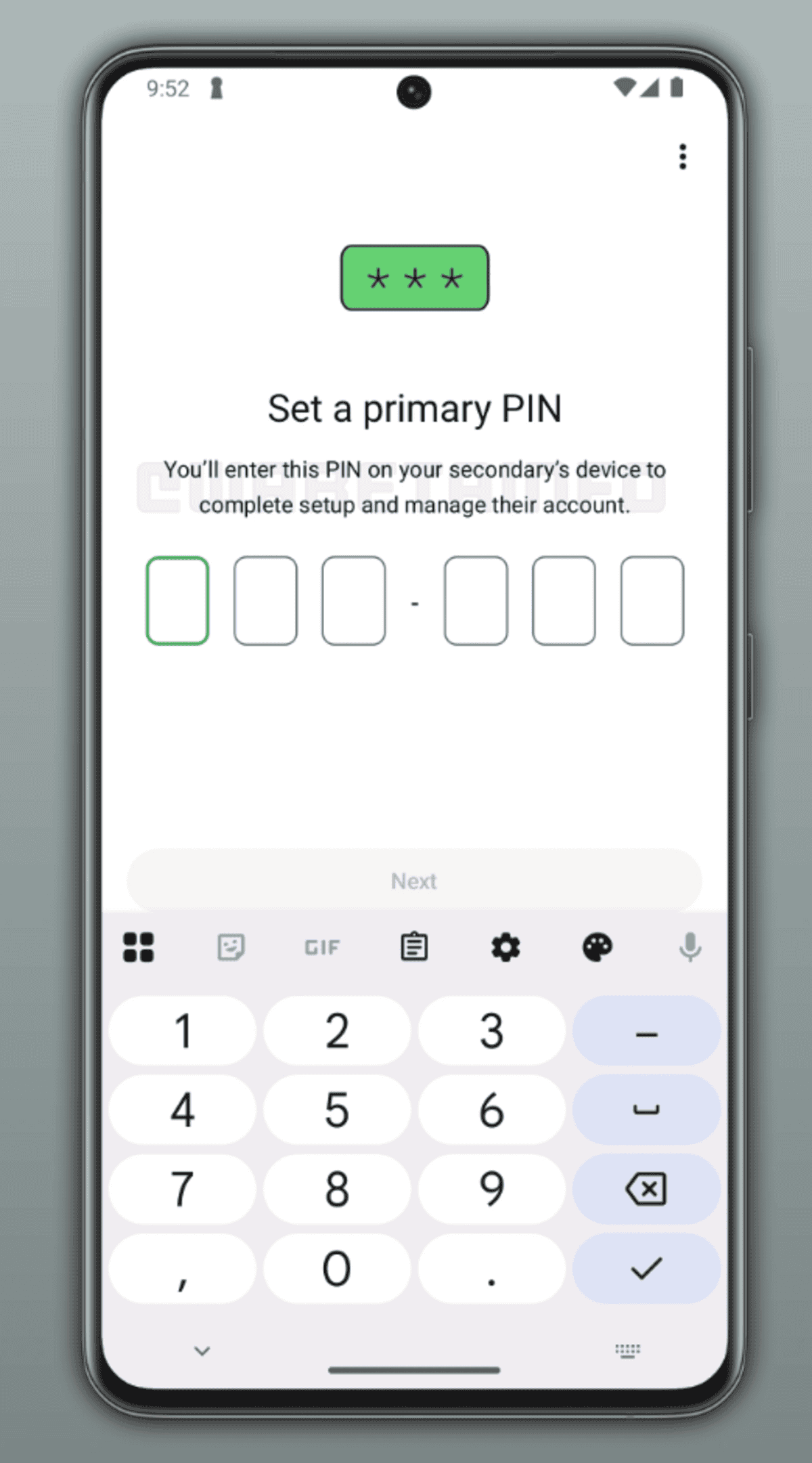The image size is (812, 1463).
Task: Open the three-dot overflow menu
Action: (x=682, y=156)
